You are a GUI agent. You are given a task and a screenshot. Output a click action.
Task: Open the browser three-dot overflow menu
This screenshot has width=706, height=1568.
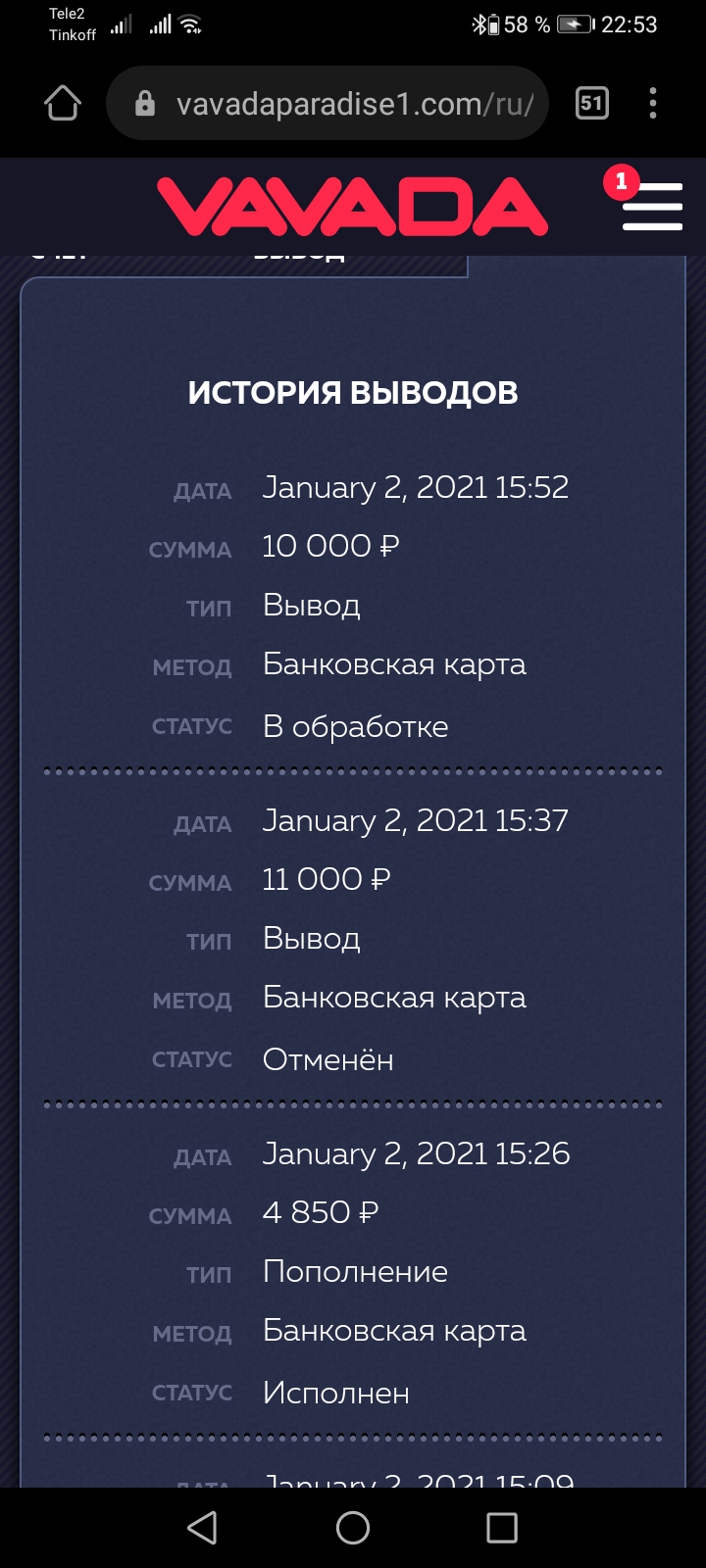tap(653, 103)
